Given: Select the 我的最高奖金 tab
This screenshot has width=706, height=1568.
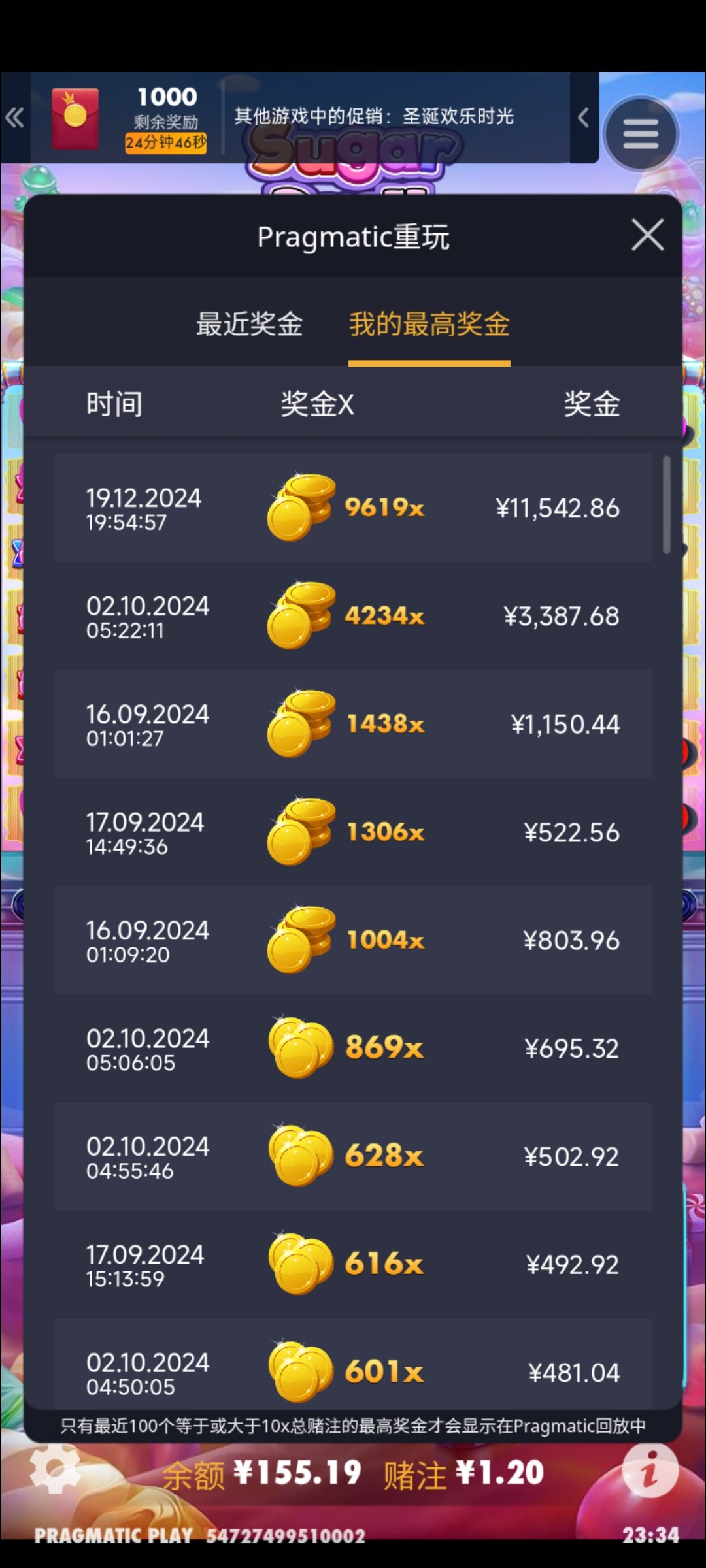Looking at the screenshot, I should [429, 324].
